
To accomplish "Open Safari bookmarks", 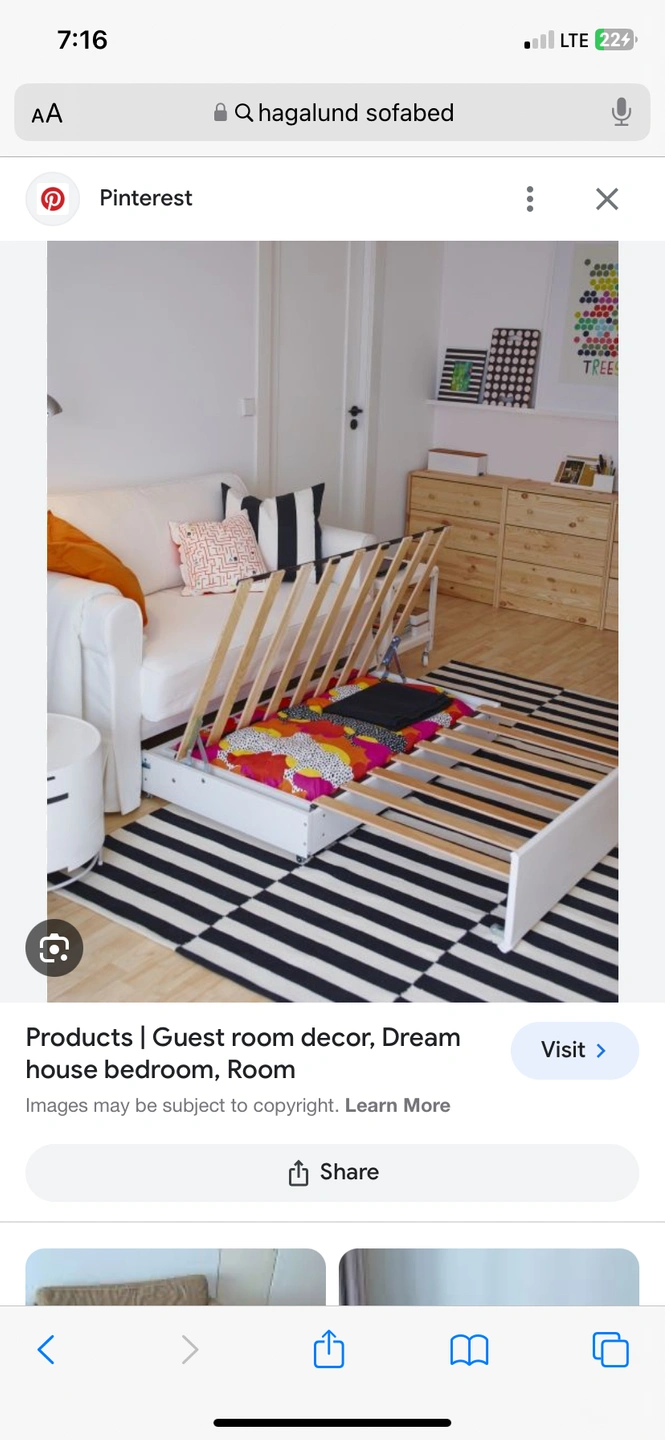I will click(x=468, y=1350).
